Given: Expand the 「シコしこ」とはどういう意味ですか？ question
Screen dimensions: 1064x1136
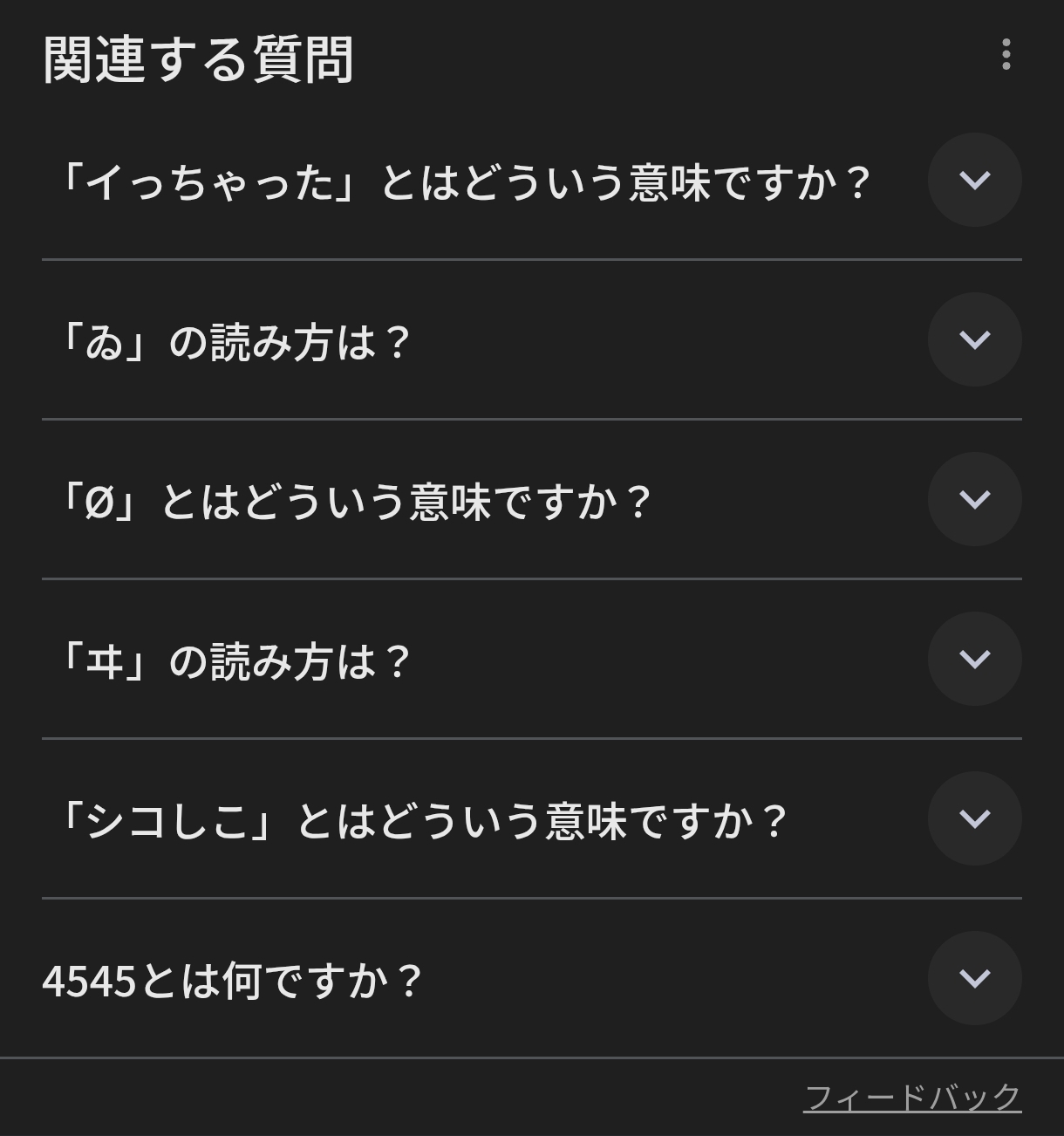Looking at the screenshot, I should click(x=974, y=818).
